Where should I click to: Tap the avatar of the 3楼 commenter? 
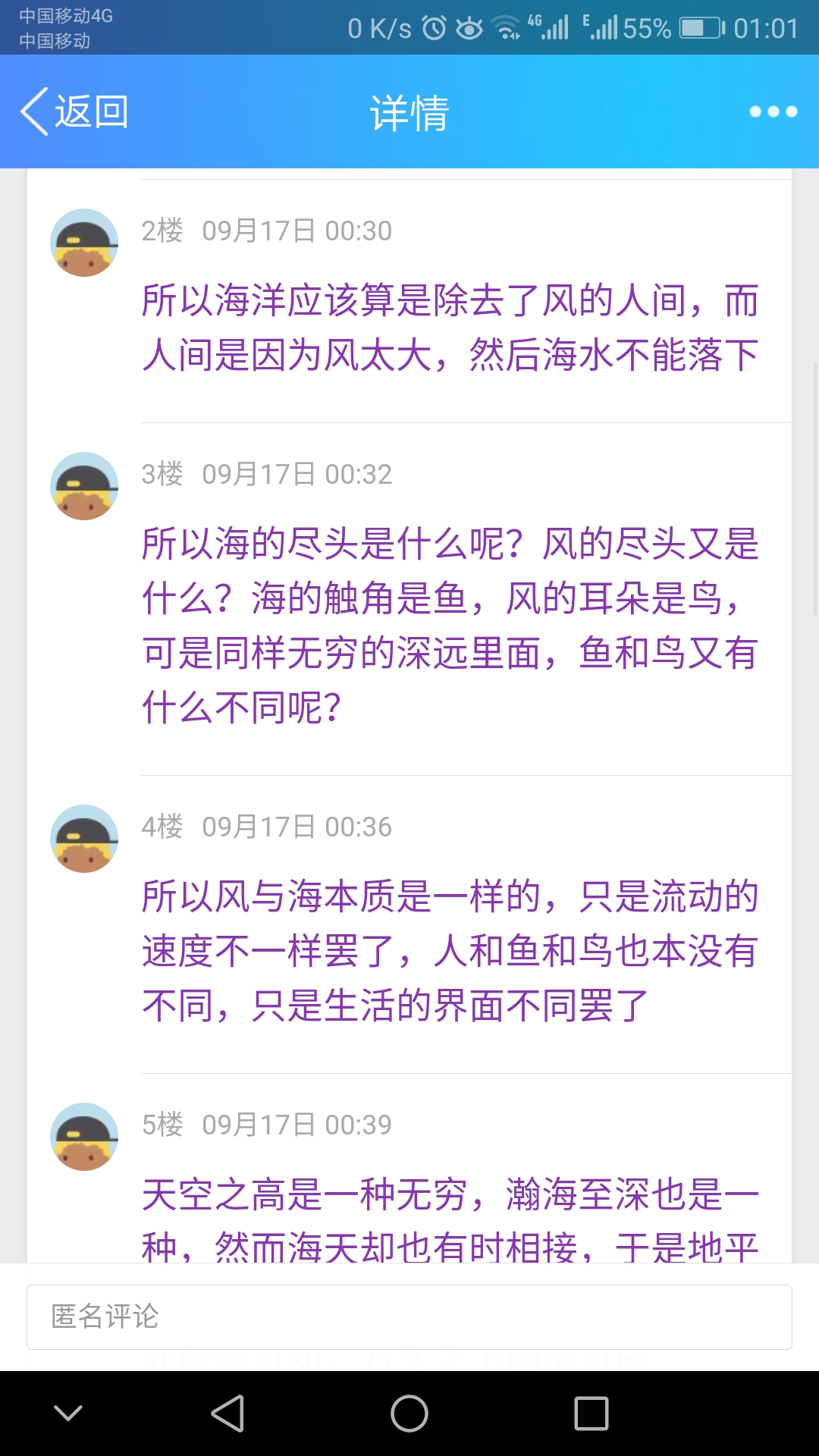click(84, 486)
